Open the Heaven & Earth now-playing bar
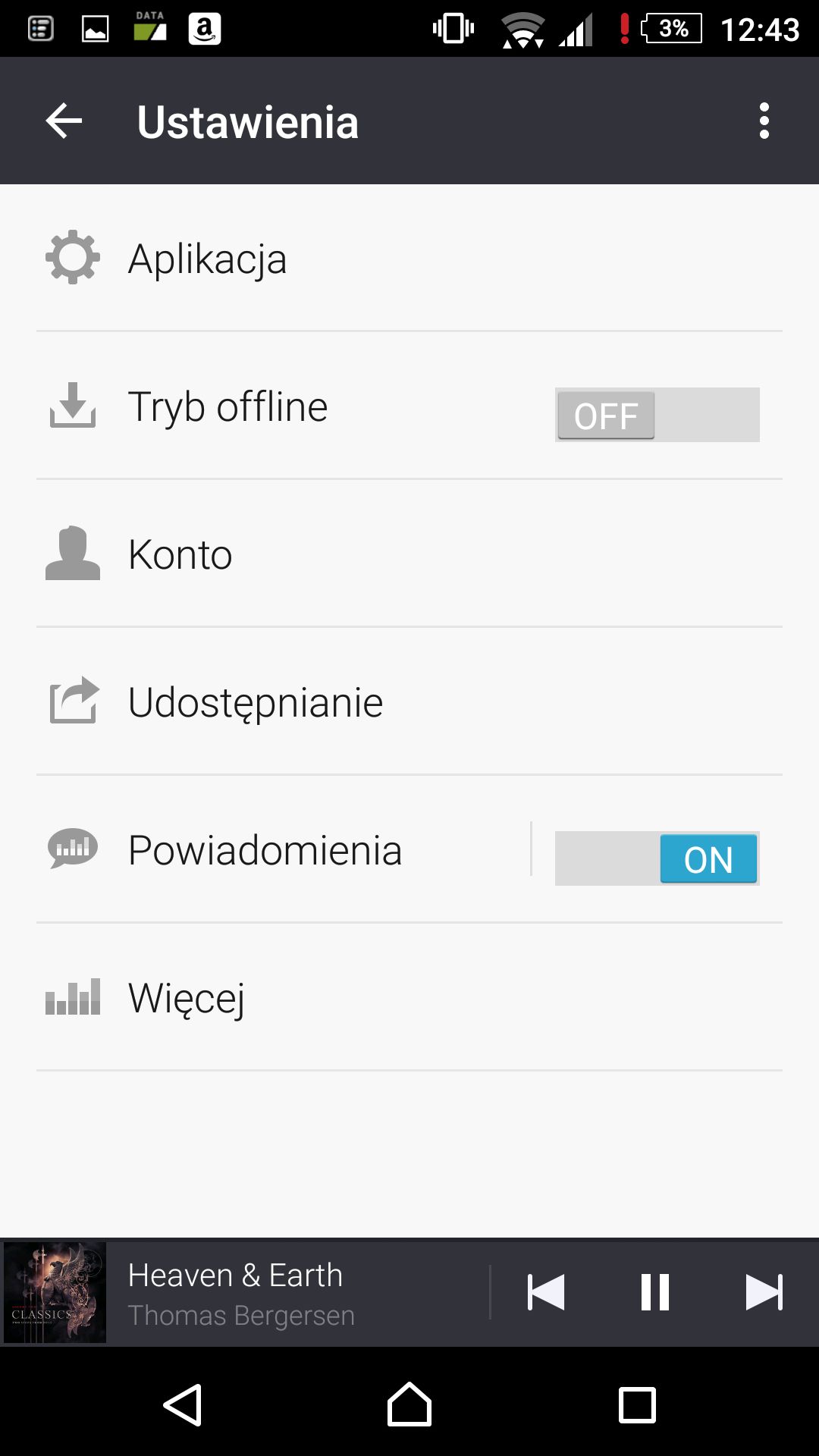 (244, 1293)
